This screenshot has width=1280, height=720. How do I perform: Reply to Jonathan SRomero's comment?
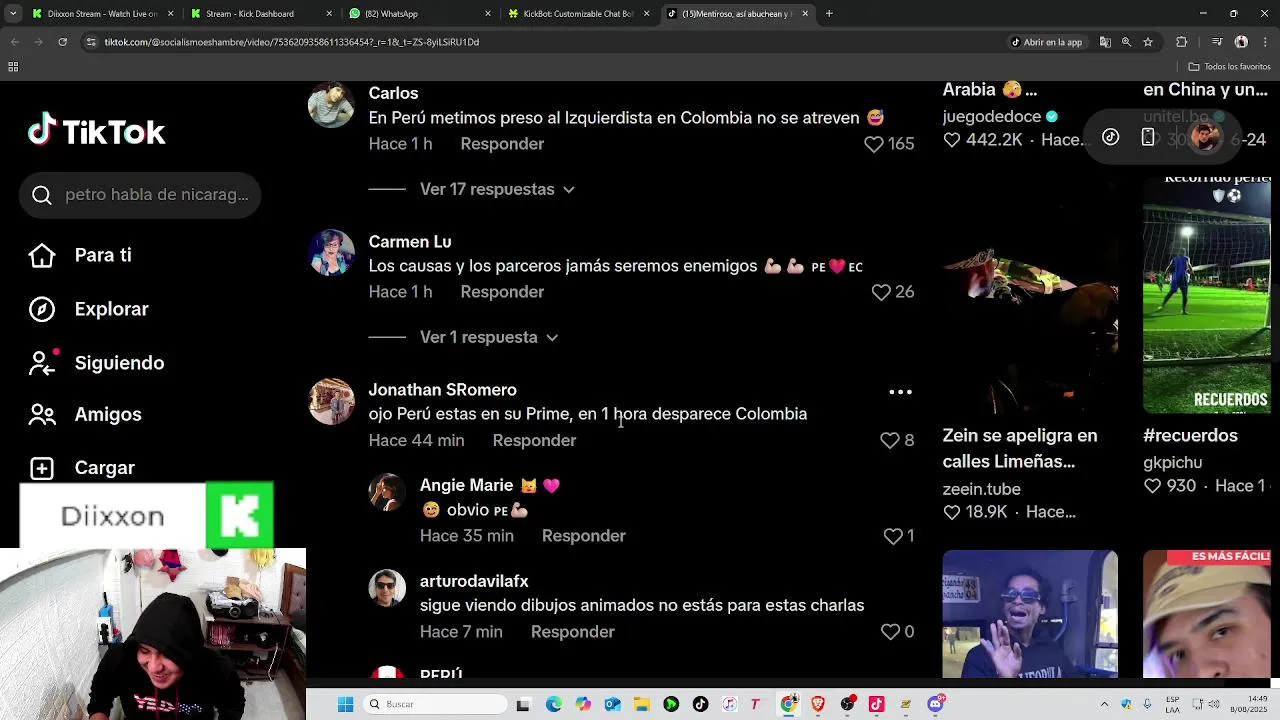pyautogui.click(x=533, y=440)
